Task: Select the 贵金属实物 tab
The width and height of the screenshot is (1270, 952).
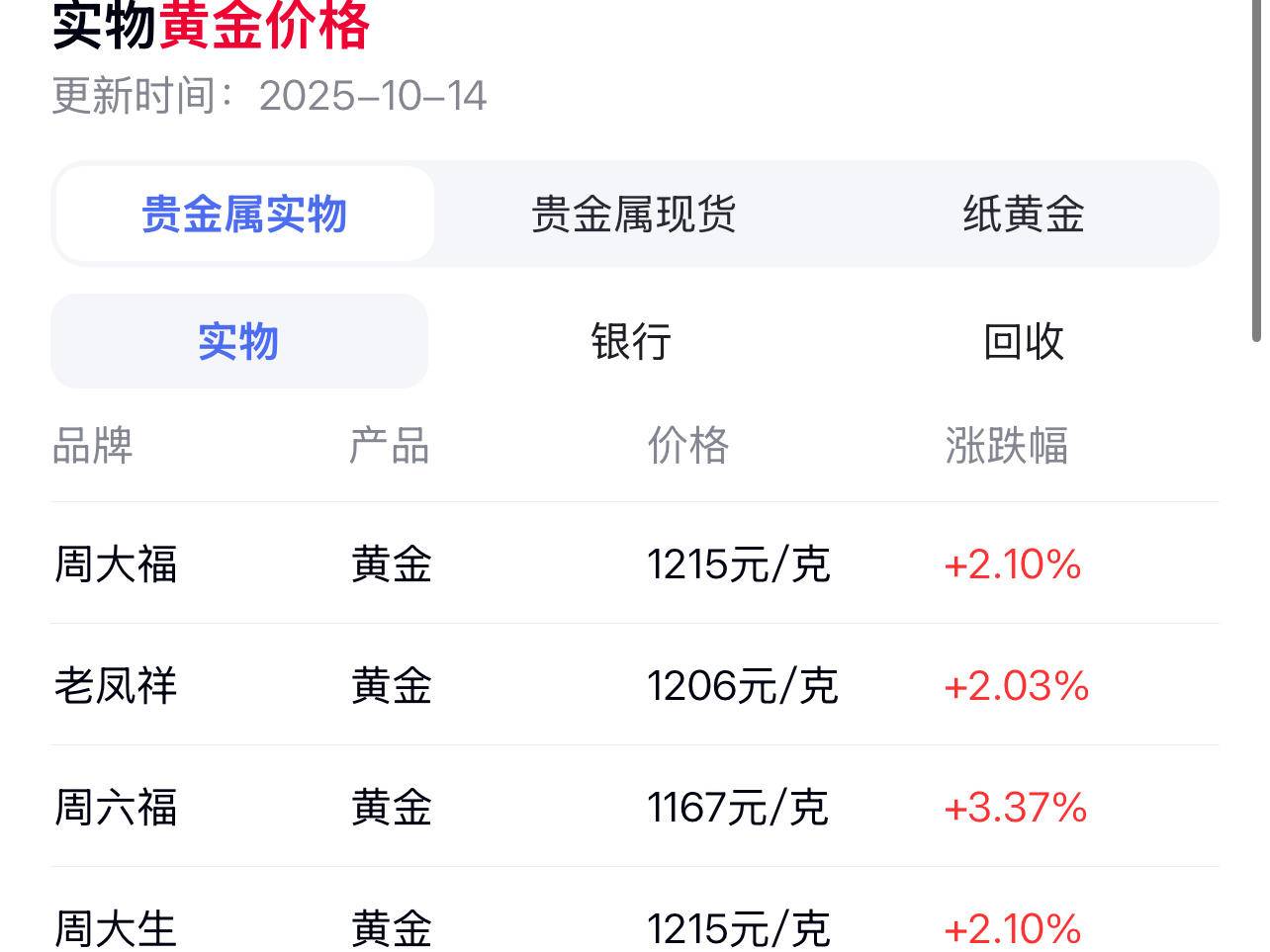Action: [244, 214]
